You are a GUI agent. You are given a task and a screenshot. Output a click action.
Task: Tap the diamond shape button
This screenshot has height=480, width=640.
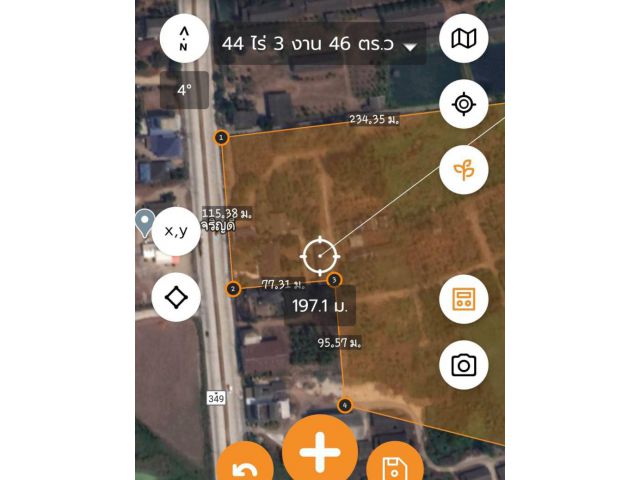tap(176, 297)
